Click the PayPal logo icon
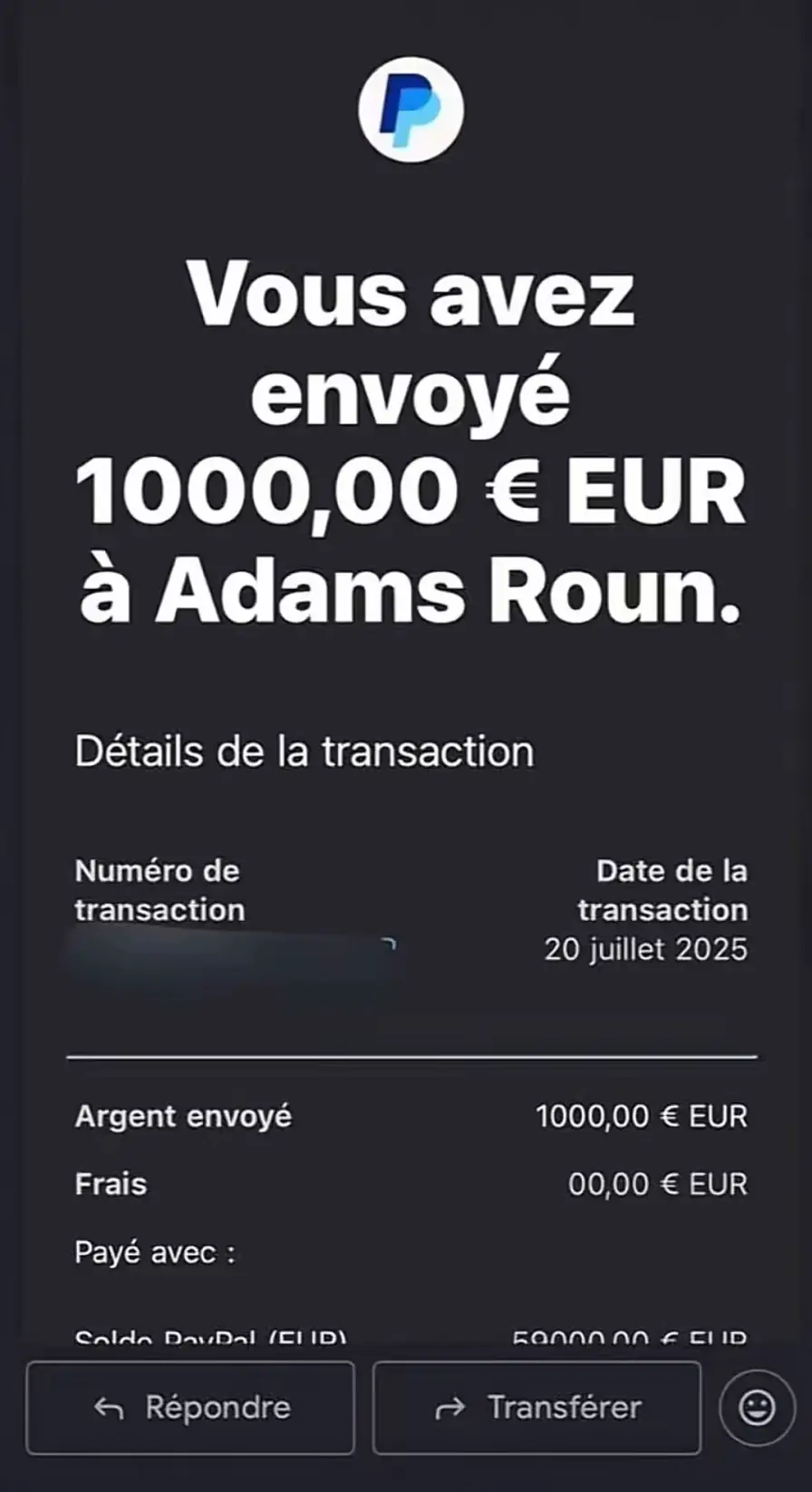This screenshot has width=812, height=1492. click(412, 109)
